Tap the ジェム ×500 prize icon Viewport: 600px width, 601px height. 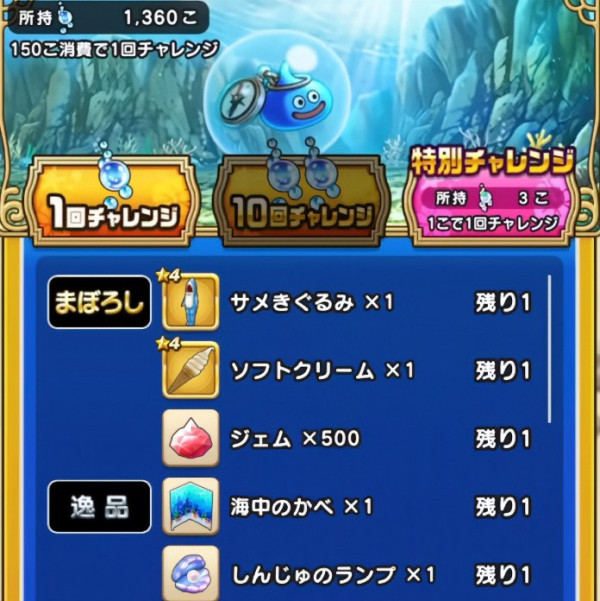tap(190, 438)
